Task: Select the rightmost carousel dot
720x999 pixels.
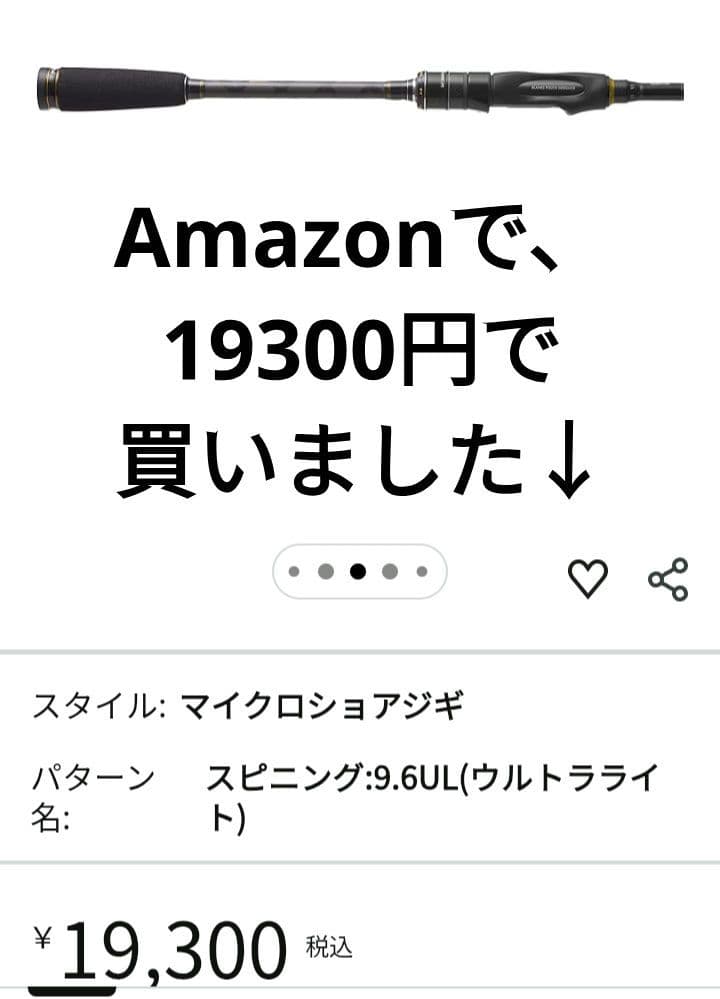Action: (420, 572)
